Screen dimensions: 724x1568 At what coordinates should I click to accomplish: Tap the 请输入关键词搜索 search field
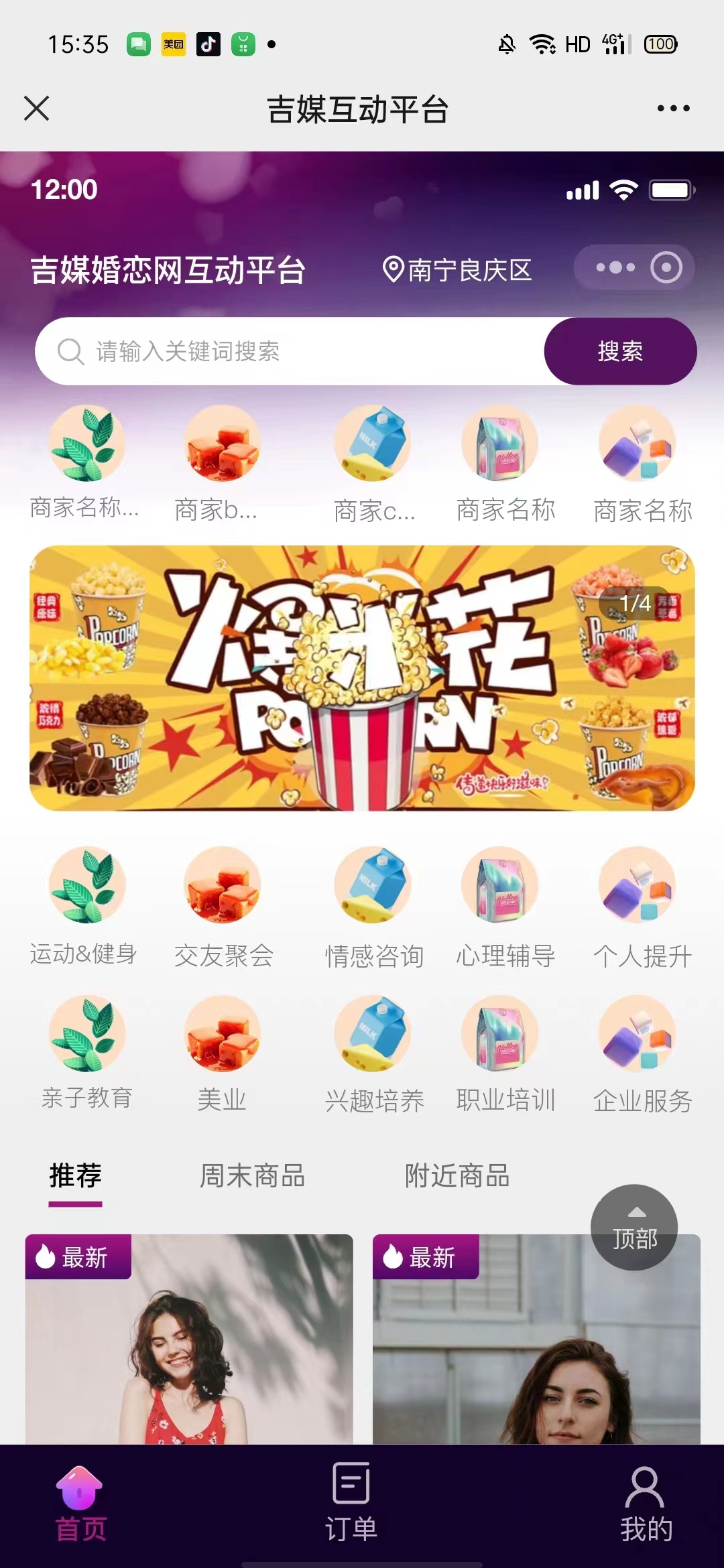click(x=290, y=351)
